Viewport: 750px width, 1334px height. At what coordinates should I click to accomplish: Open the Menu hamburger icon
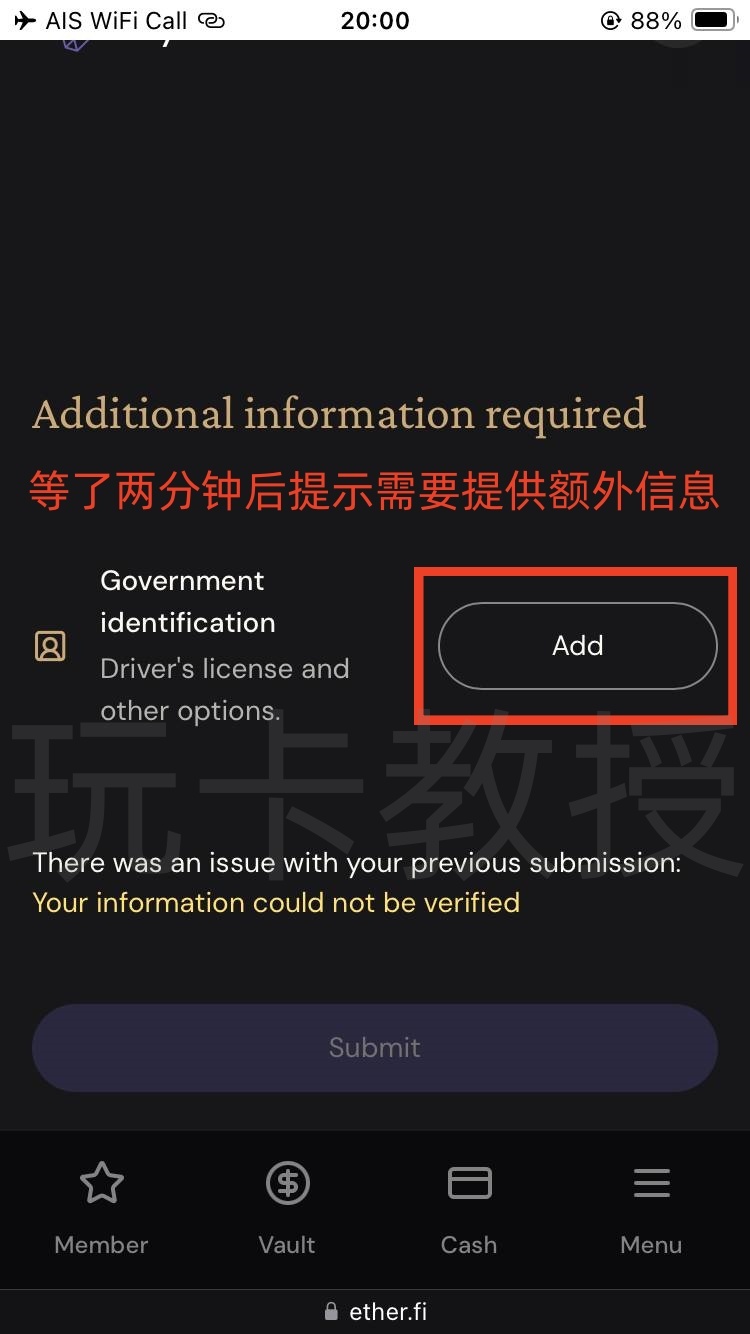[651, 1182]
